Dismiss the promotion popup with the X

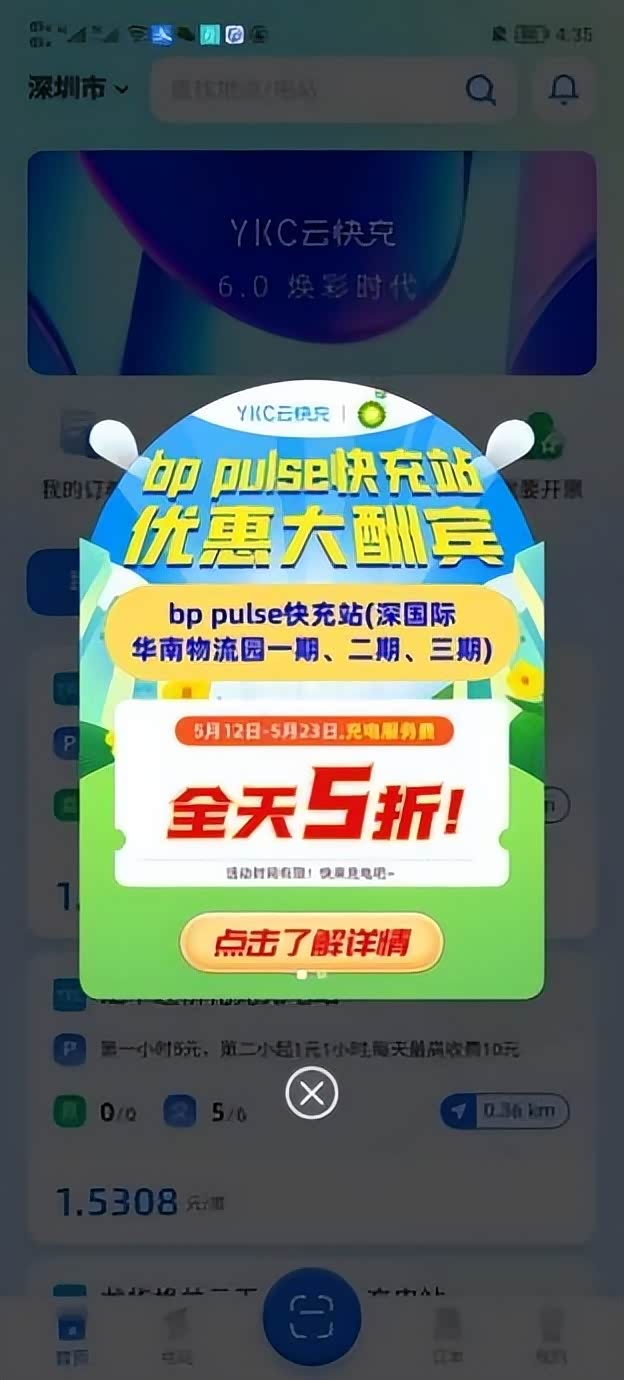(312, 1093)
